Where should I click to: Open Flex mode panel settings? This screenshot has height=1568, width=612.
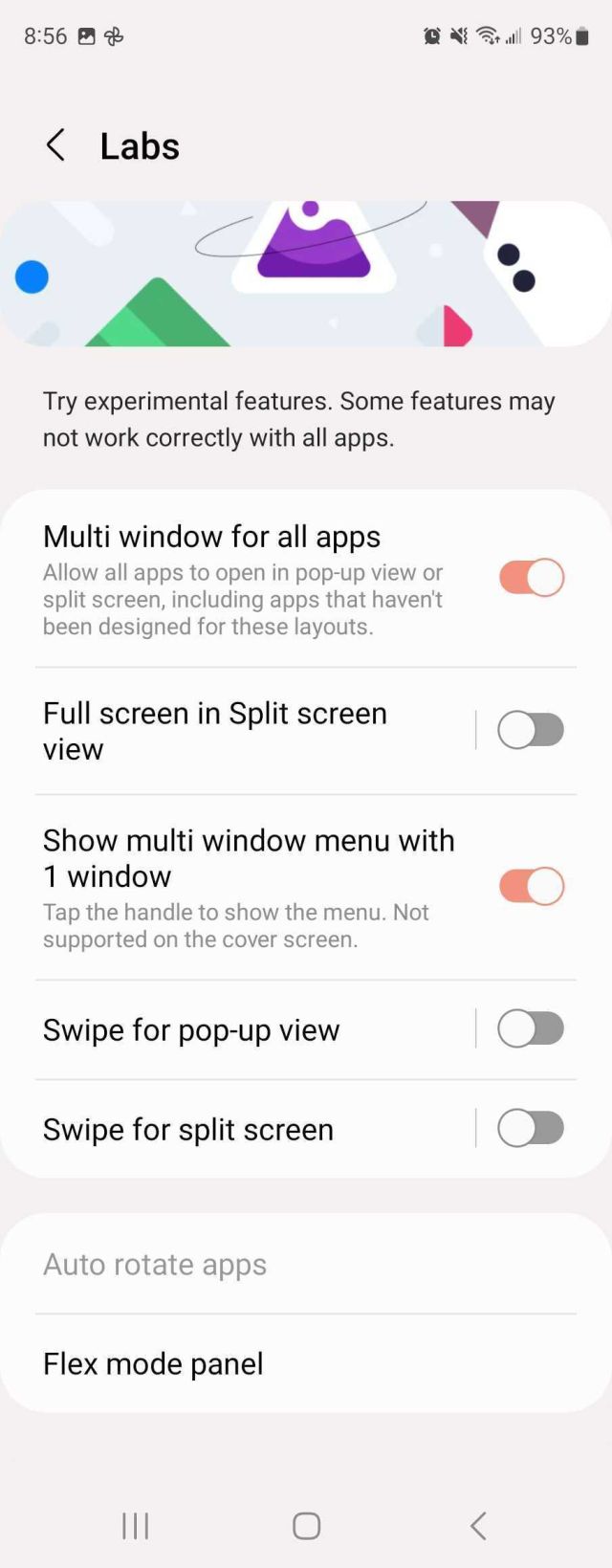[153, 1363]
